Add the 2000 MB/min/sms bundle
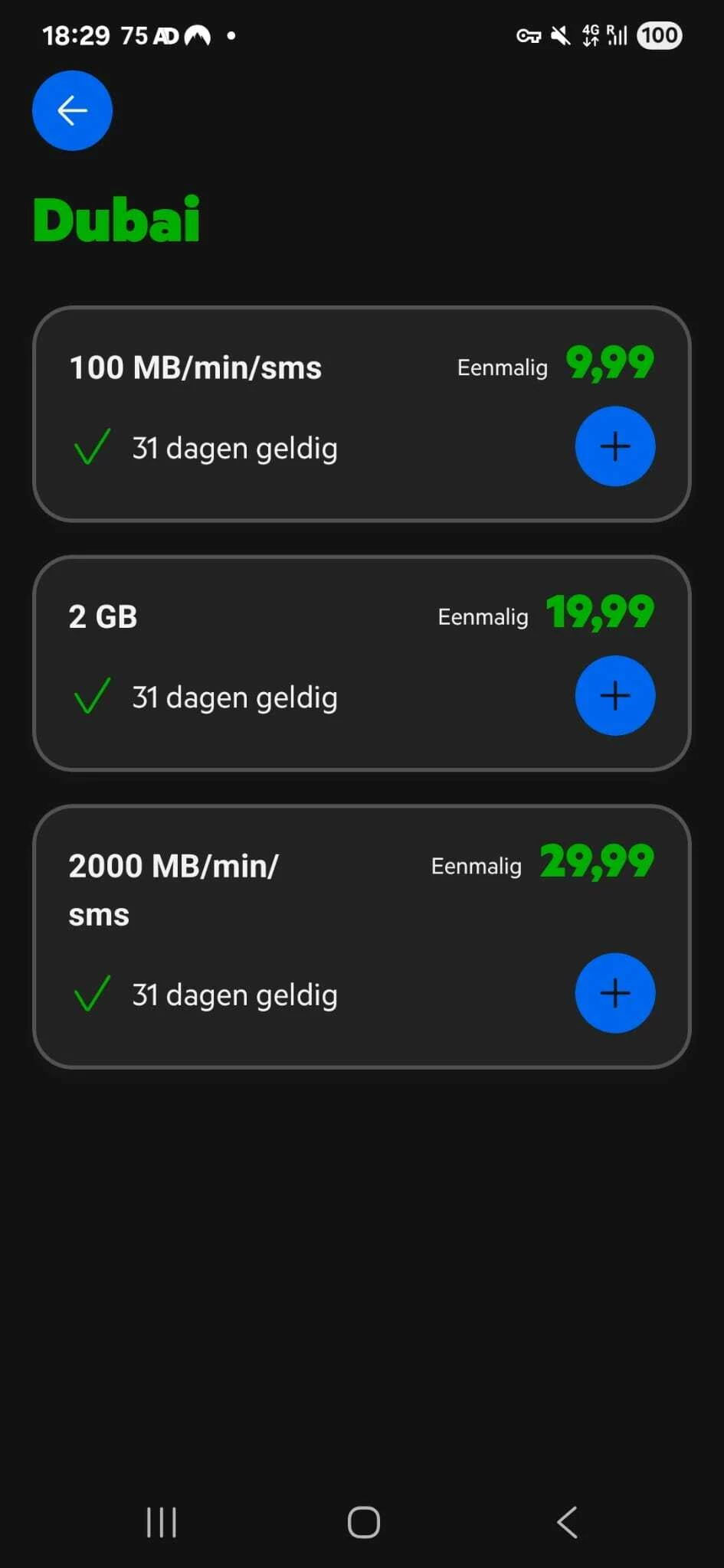724x1568 pixels. point(614,993)
